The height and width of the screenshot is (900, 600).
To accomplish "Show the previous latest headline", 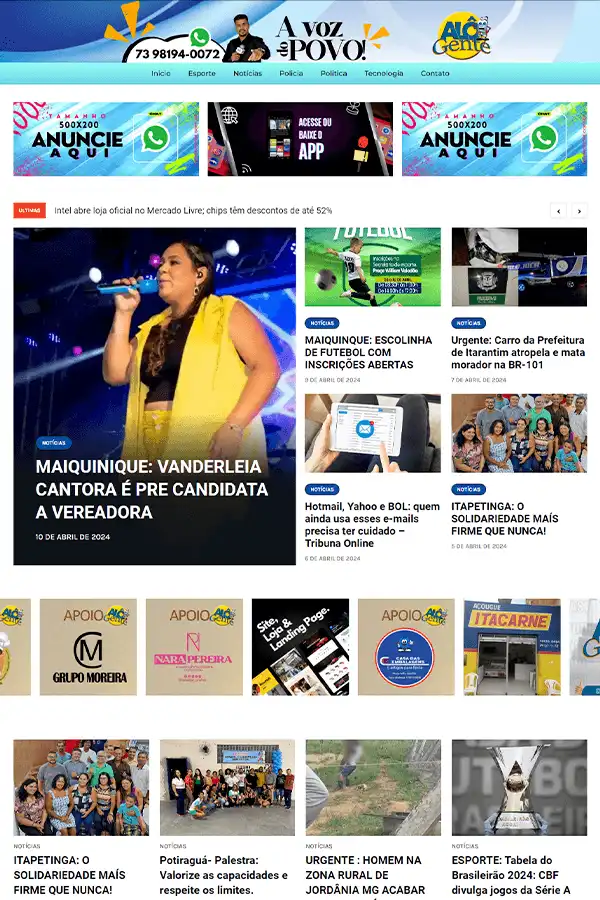I will pos(559,211).
